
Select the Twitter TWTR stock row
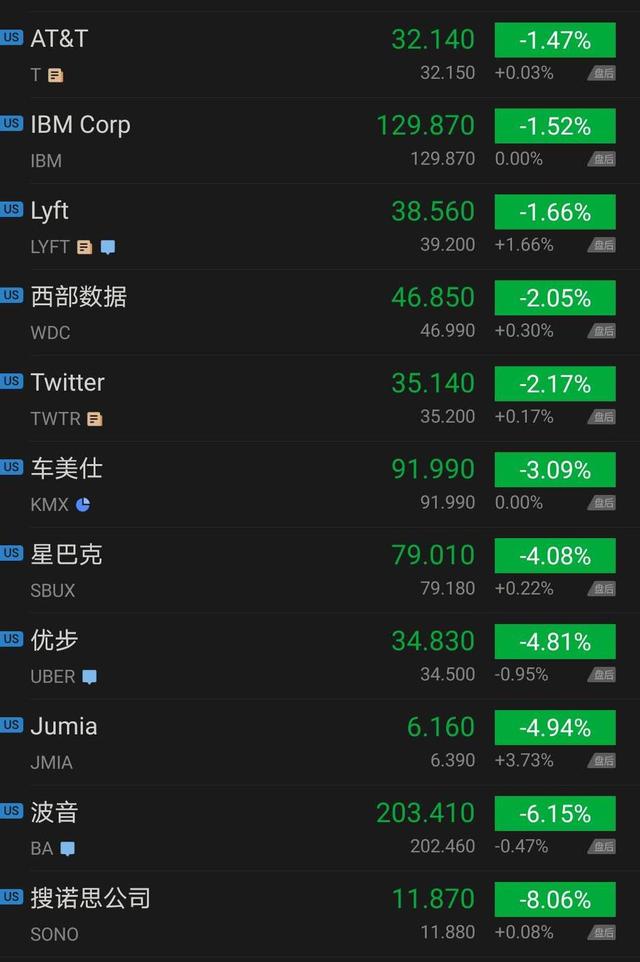coord(320,398)
